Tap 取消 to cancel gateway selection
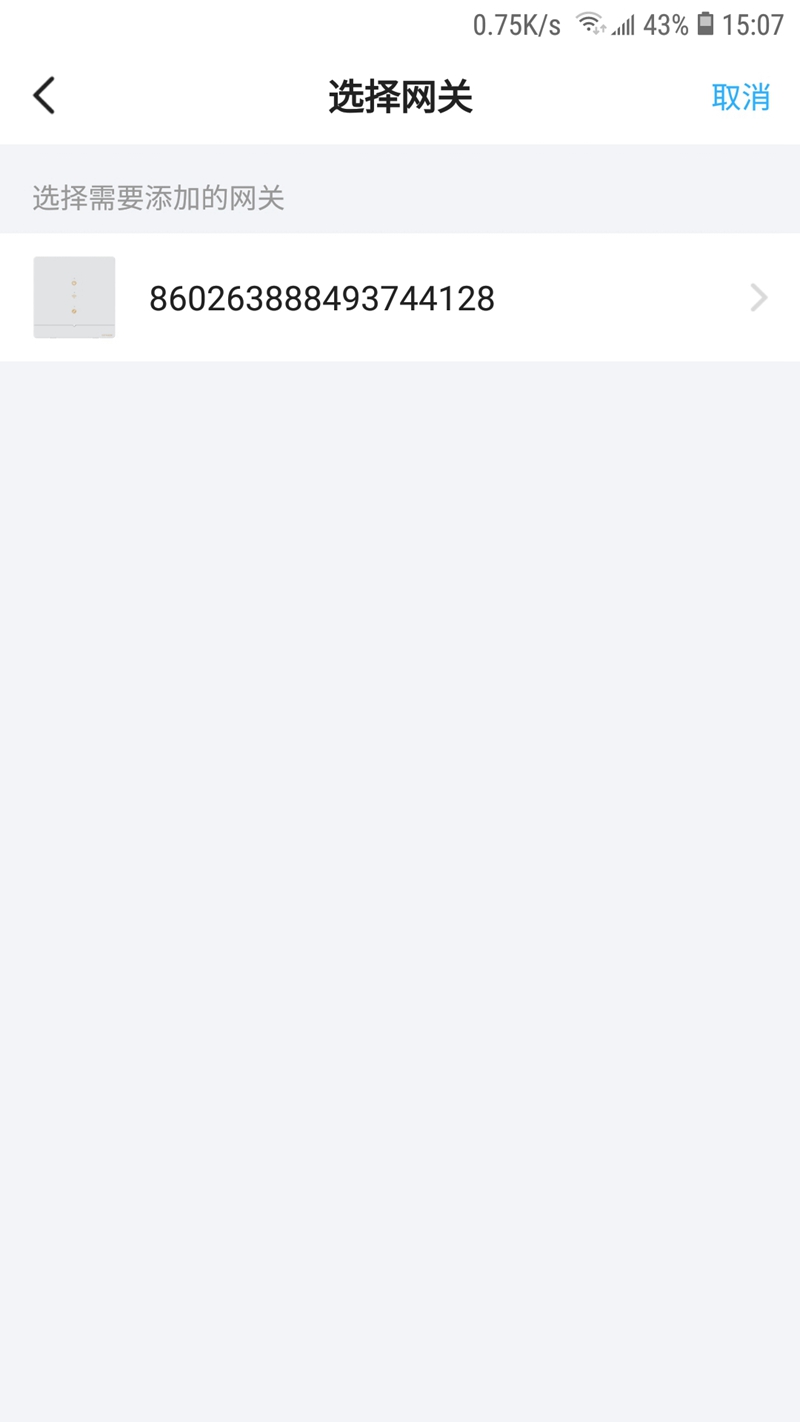800x1422 pixels. (x=740, y=97)
